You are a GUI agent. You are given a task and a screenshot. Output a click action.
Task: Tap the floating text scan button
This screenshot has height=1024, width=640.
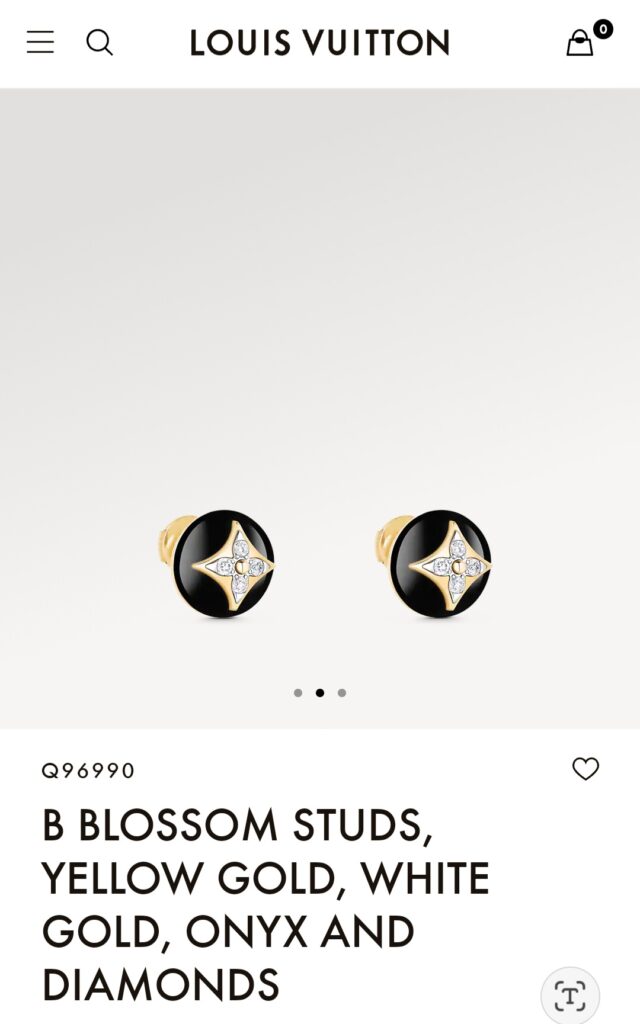(570, 995)
